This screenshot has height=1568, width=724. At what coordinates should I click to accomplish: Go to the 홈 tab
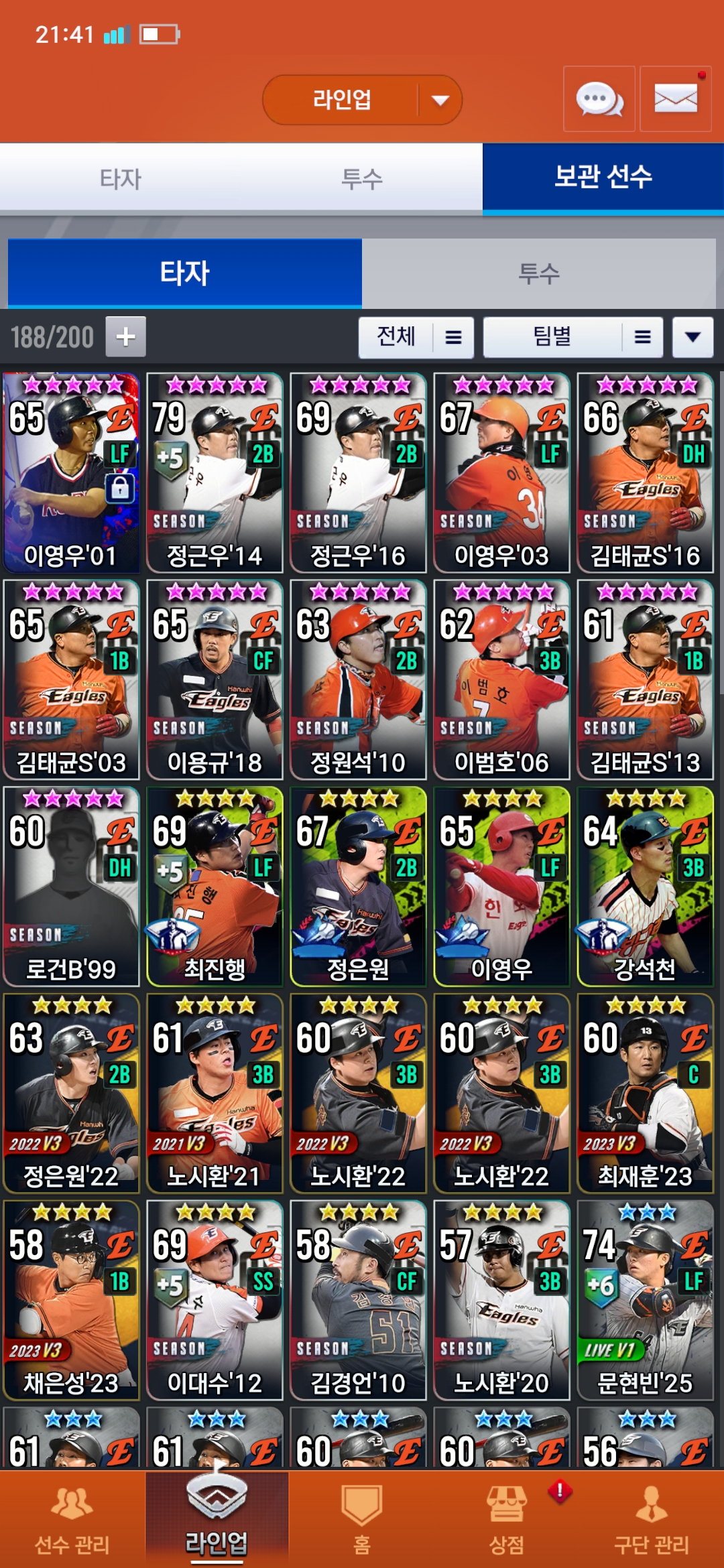click(362, 1520)
